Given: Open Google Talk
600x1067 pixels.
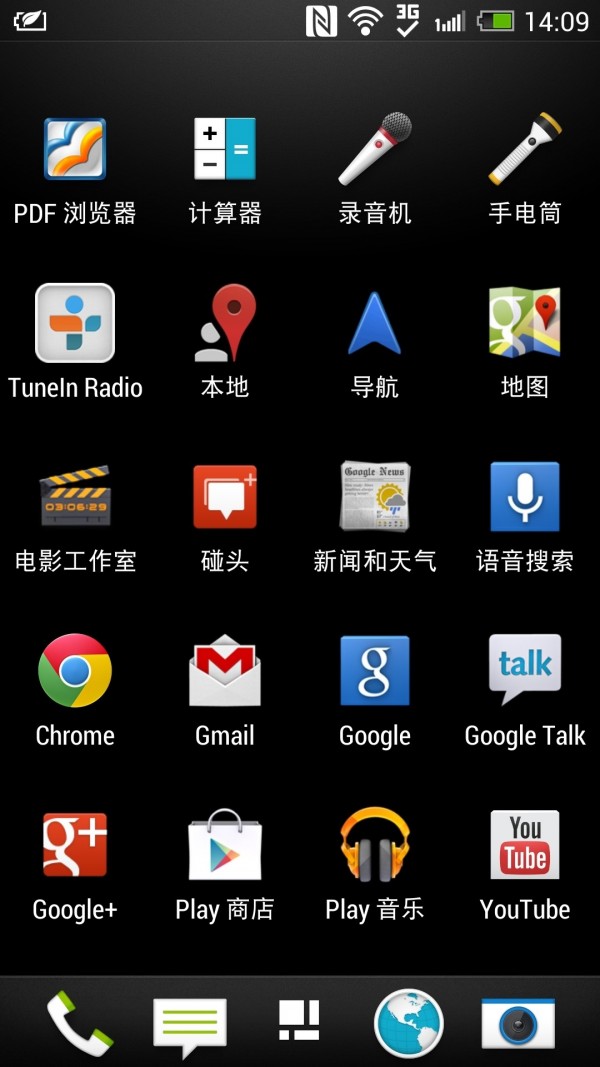Looking at the screenshot, I should (x=525, y=671).
